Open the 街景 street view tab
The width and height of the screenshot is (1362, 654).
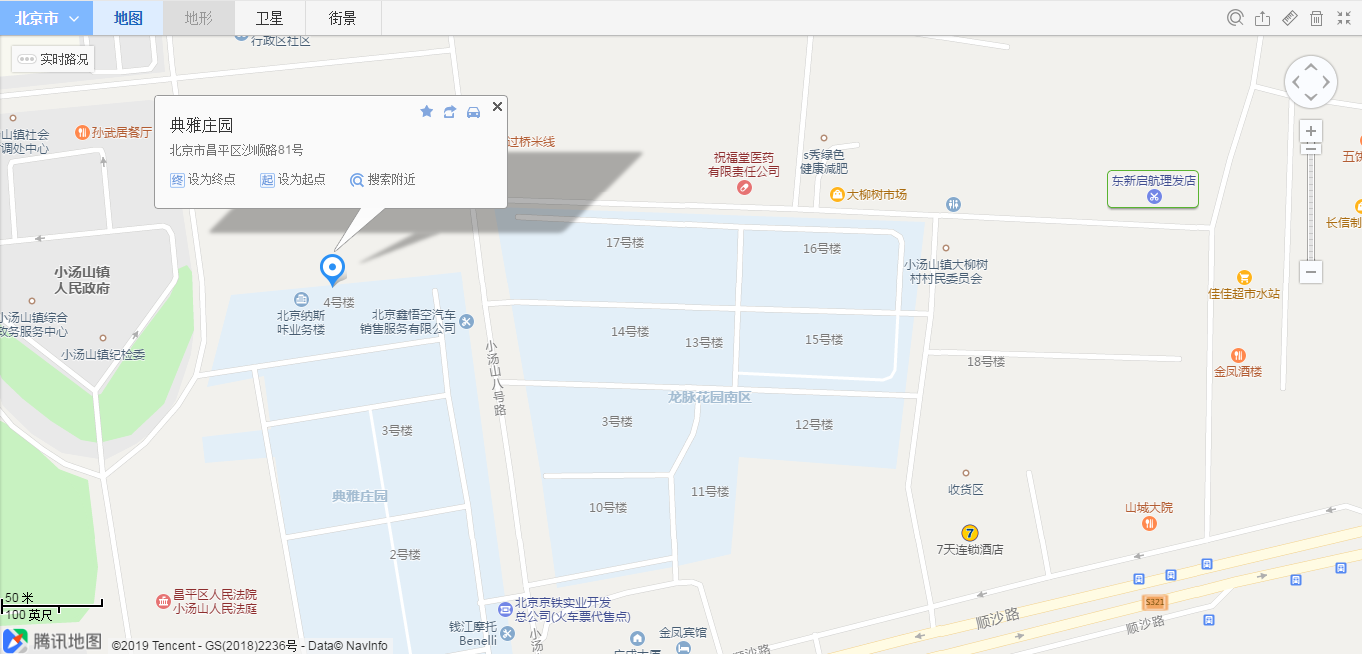coord(342,18)
